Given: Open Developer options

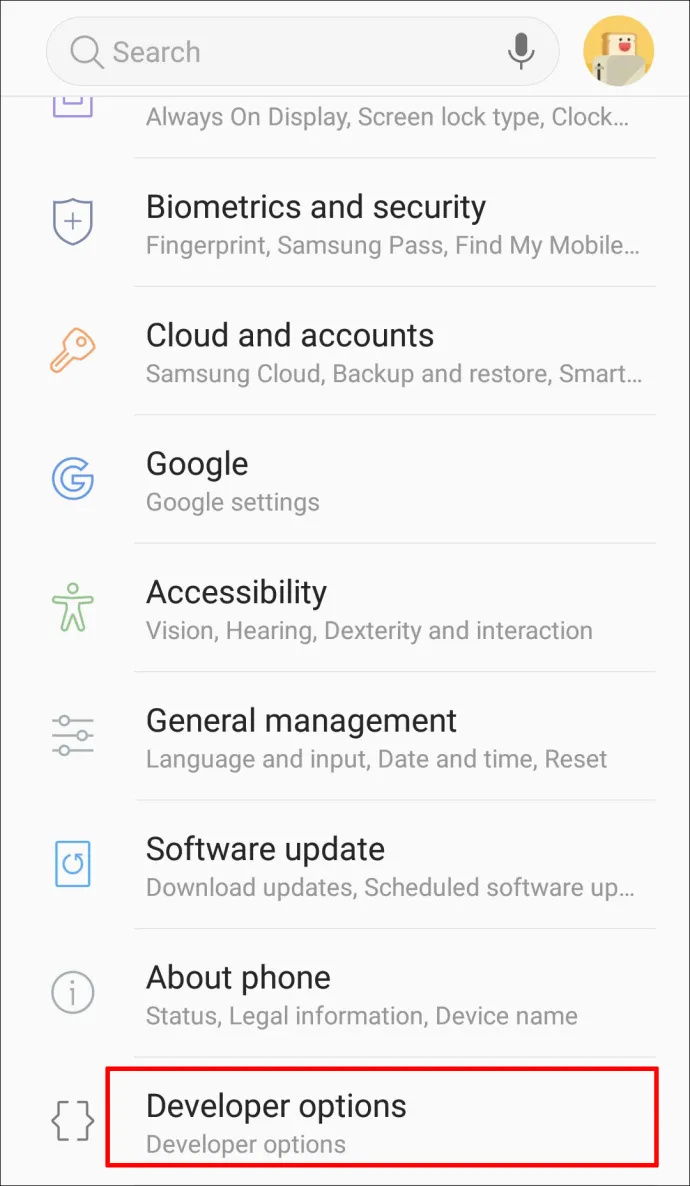Looking at the screenshot, I should click(x=380, y=1123).
